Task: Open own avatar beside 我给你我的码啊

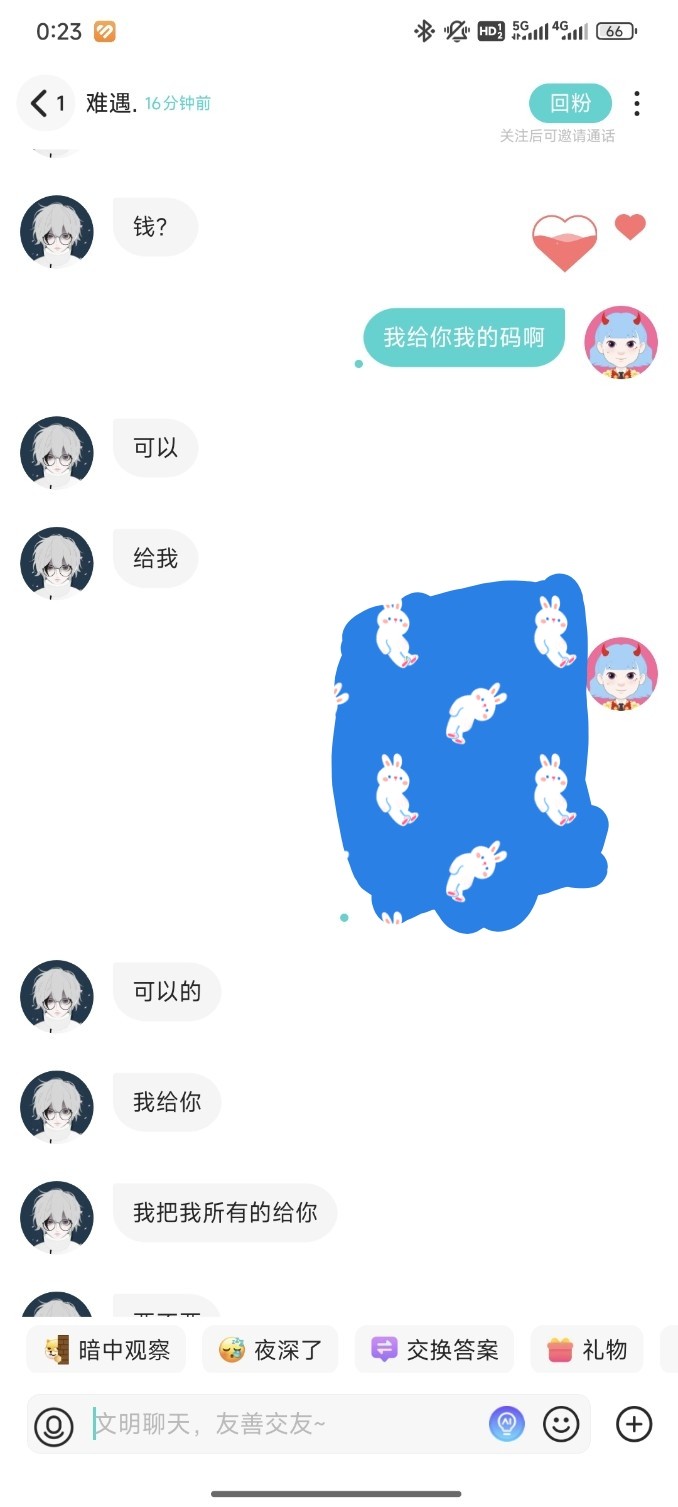Action: 621,342
